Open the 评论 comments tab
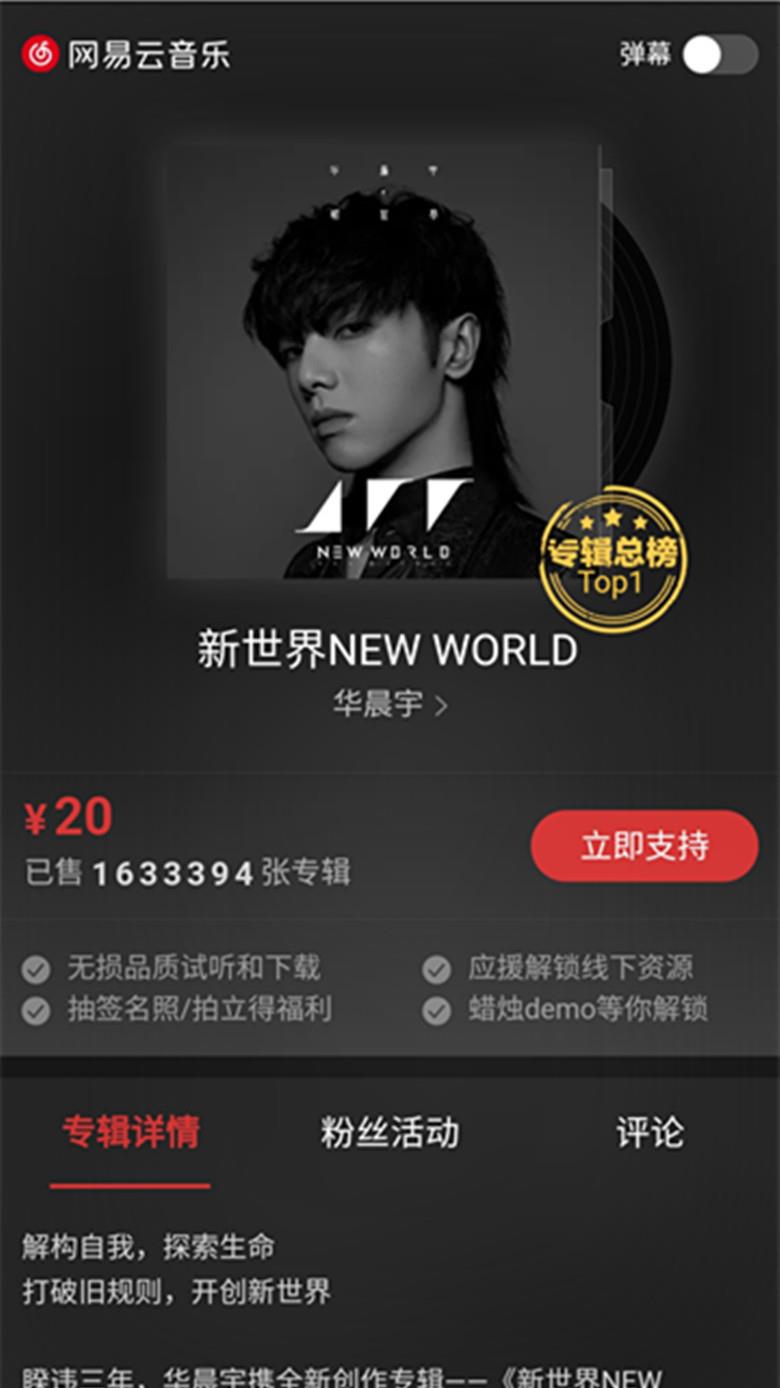Image resolution: width=780 pixels, height=1388 pixels. tap(650, 1133)
